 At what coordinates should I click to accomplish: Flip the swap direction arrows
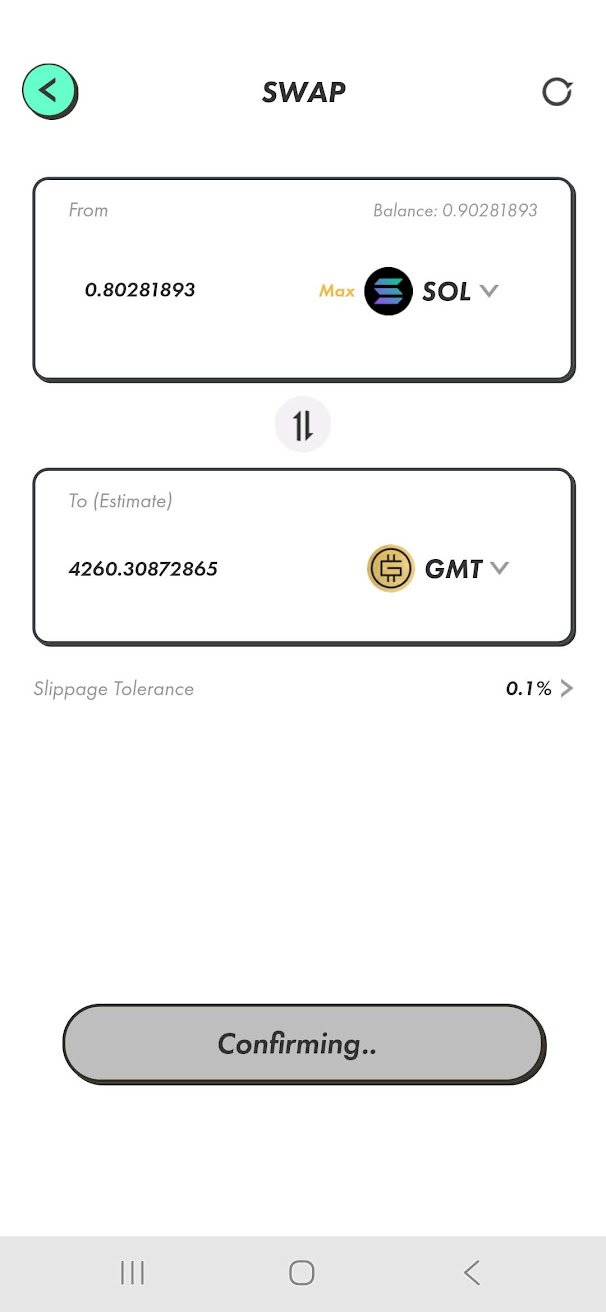pos(302,425)
